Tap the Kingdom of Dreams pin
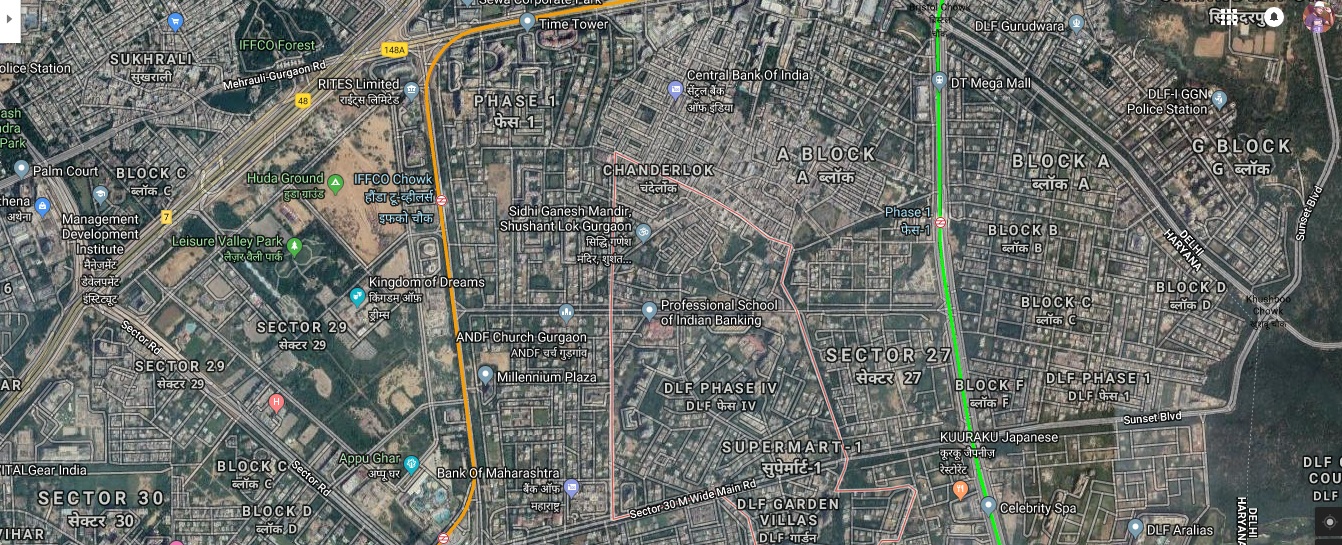Viewport: 1342px width, 545px height. point(357,296)
